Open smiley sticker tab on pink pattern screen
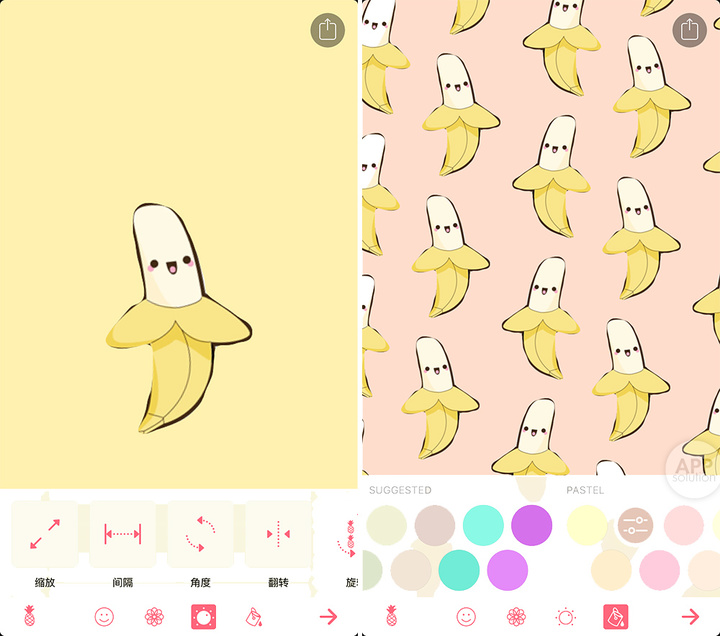The image size is (720, 636). pos(466,617)
